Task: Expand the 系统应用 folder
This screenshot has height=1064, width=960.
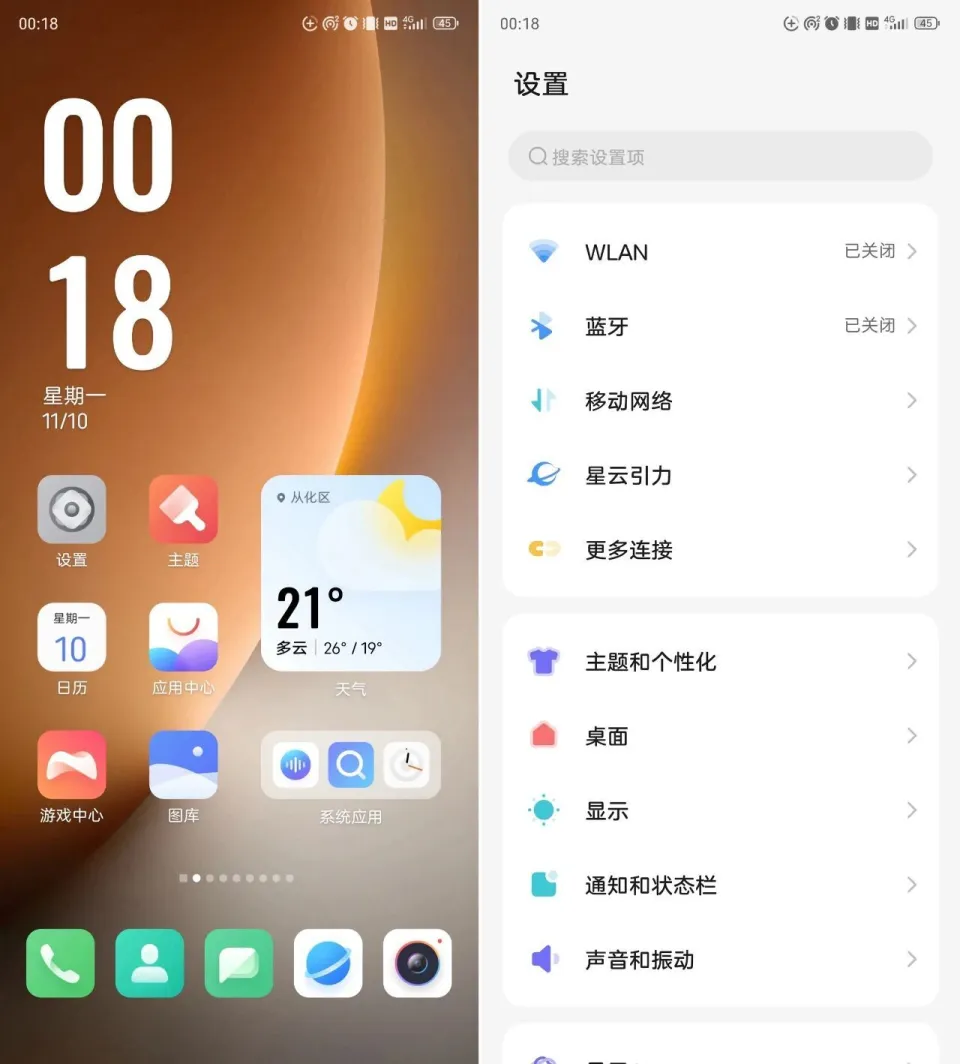Action: pos(351,766)
